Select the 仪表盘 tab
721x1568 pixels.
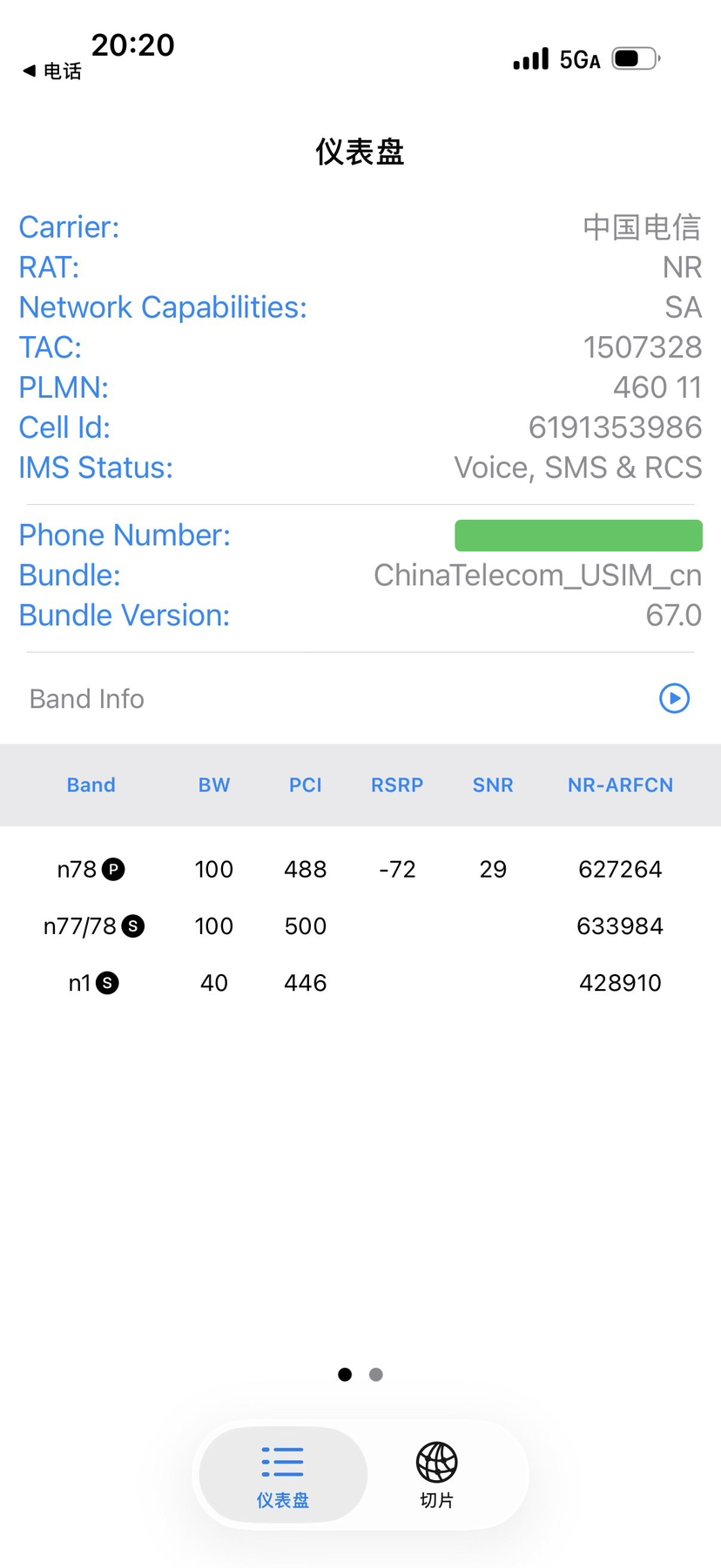[x=283, y=1475]
